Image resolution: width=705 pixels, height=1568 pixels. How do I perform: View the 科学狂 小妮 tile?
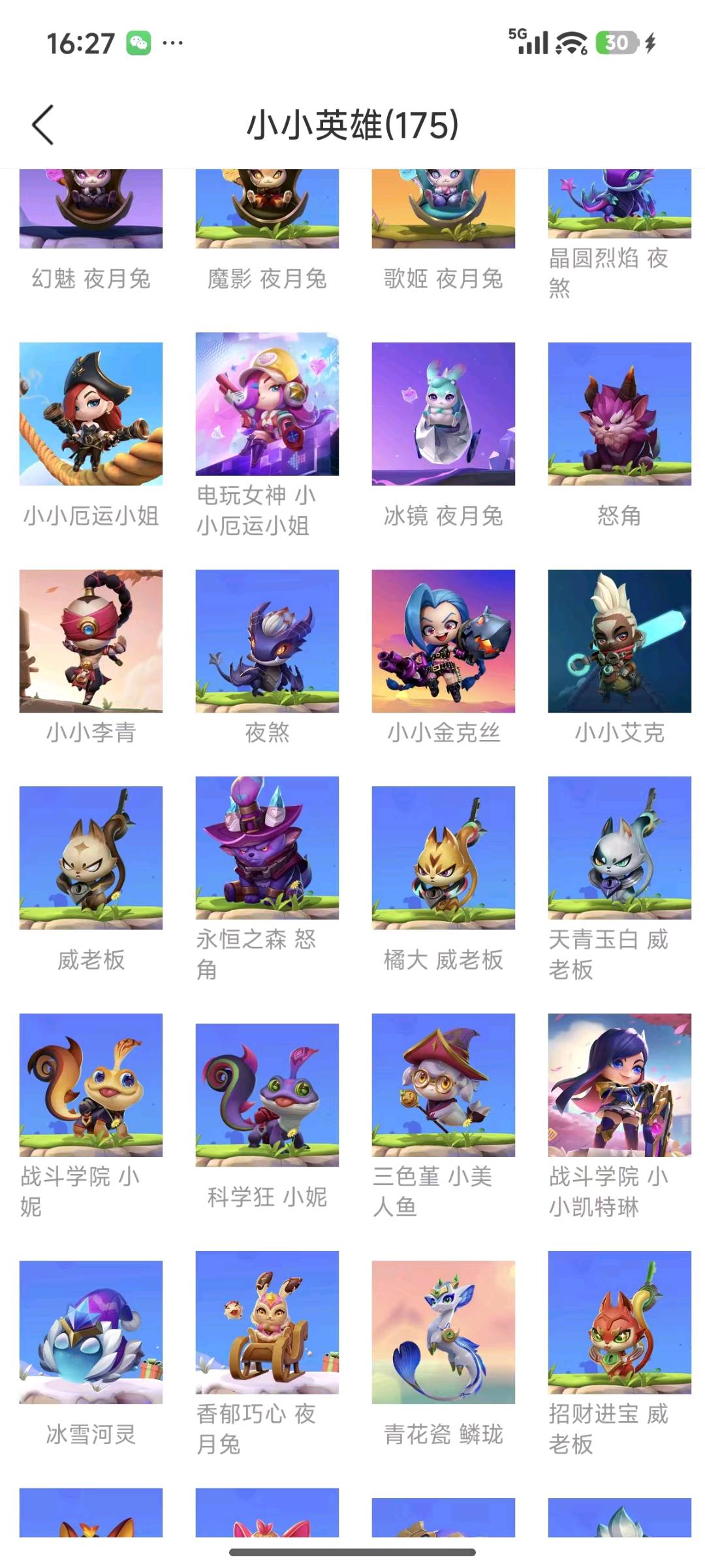pyautogui.click(x=267, y=1094)
